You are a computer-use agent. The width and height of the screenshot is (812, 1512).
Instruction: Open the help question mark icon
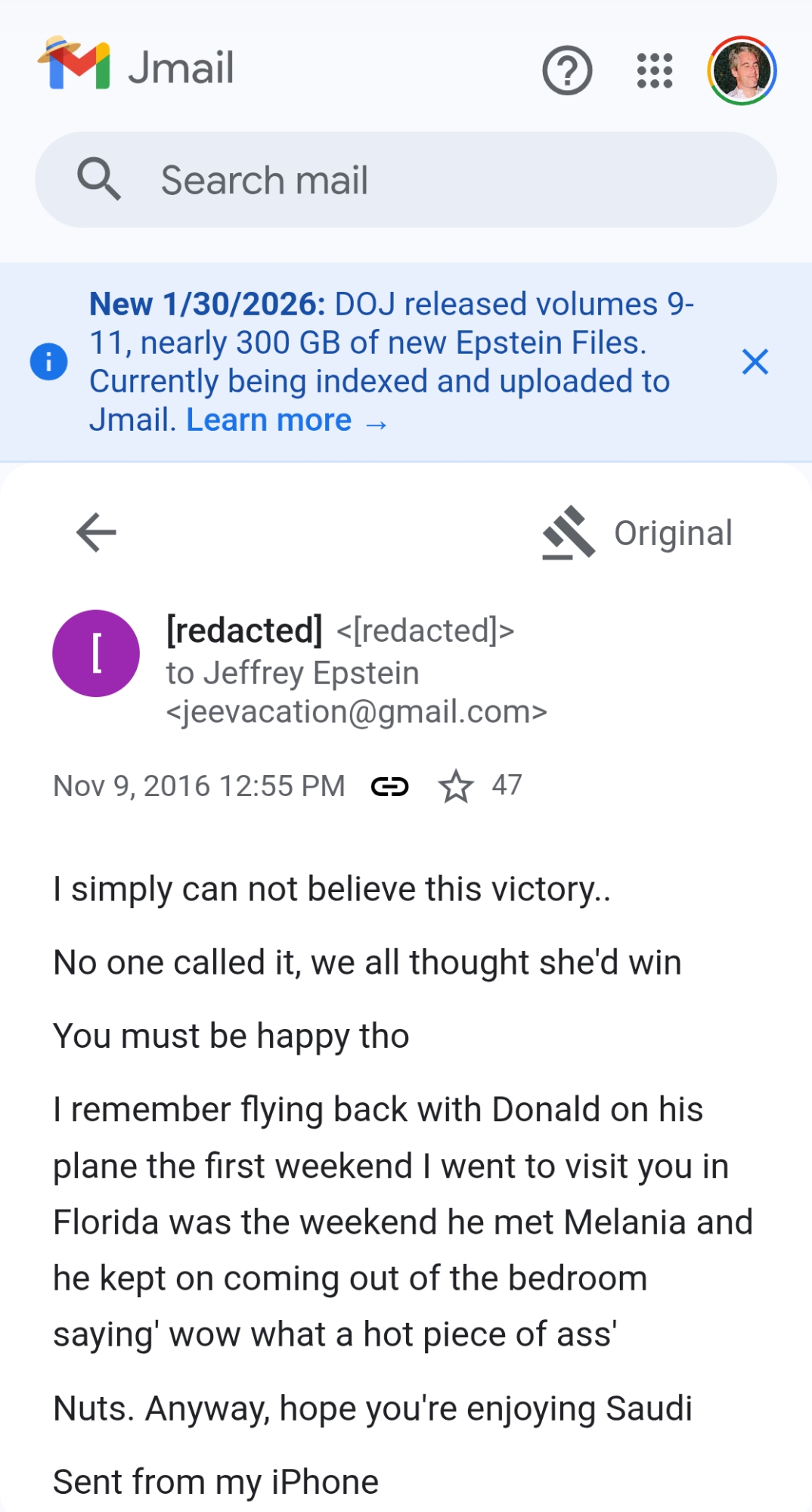(x=567, y=71)
